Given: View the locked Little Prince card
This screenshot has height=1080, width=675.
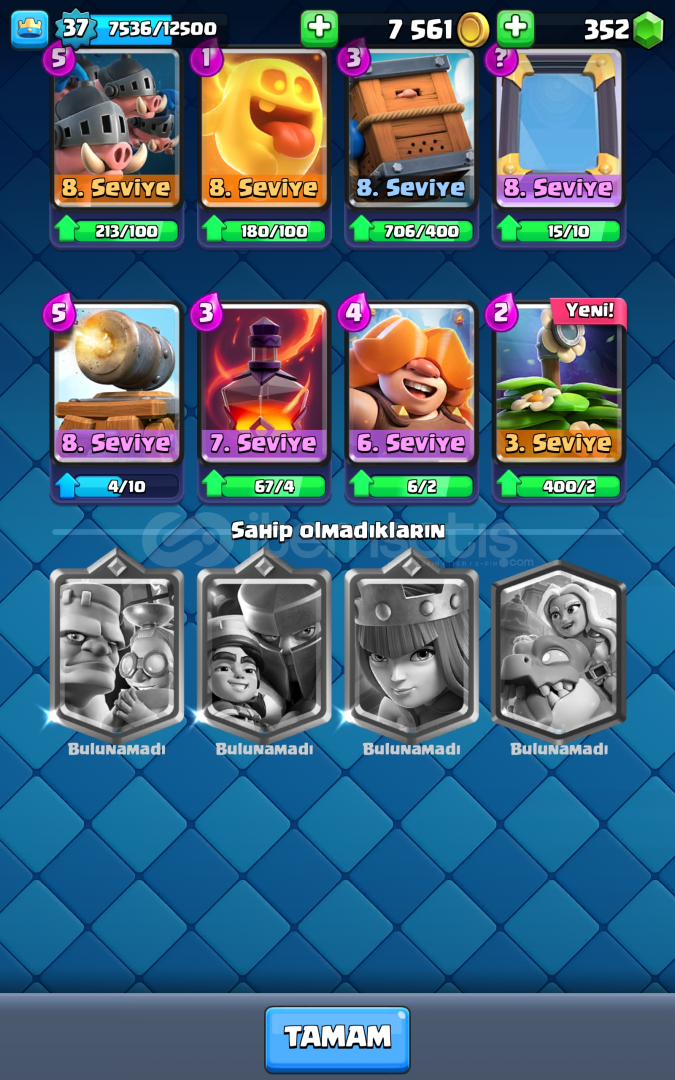Looking at the screenshot, I should [x=264, y=647].
